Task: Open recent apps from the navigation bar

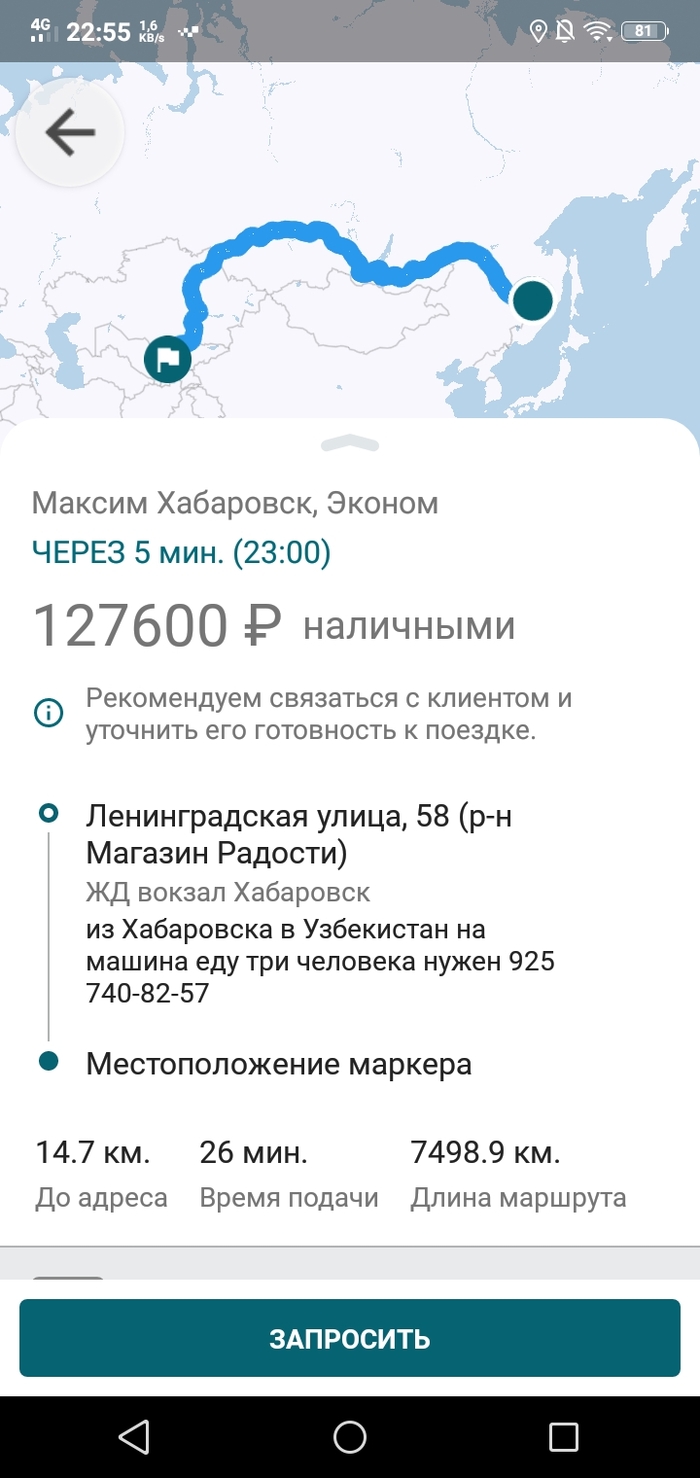Action: coord(564,1437)
